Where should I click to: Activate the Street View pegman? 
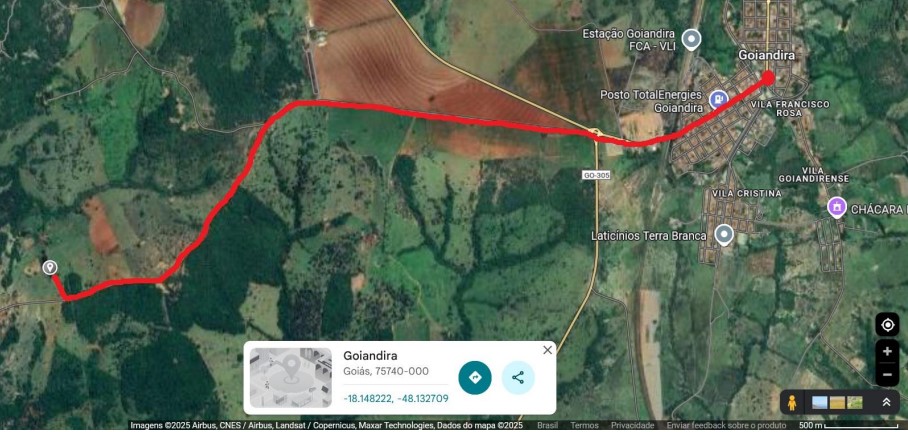792,402
